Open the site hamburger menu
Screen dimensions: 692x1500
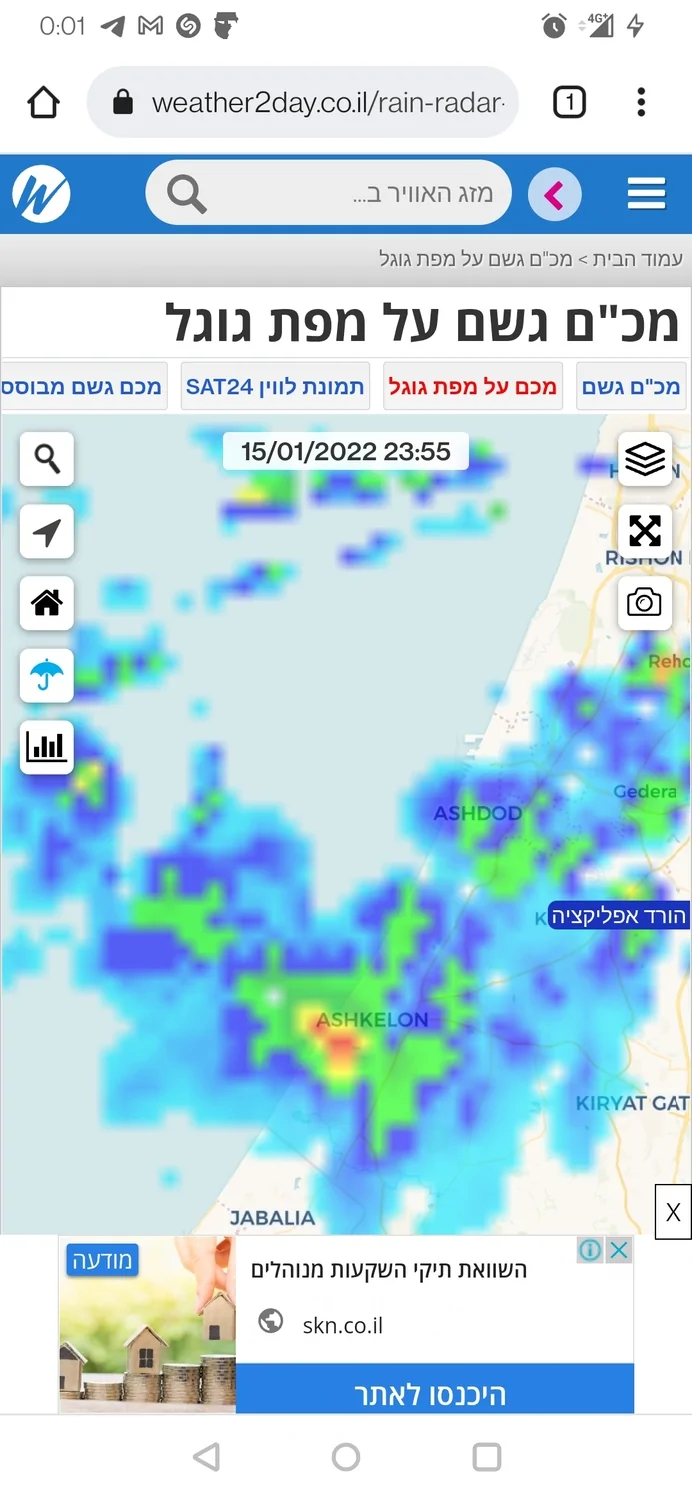(646, 194)
